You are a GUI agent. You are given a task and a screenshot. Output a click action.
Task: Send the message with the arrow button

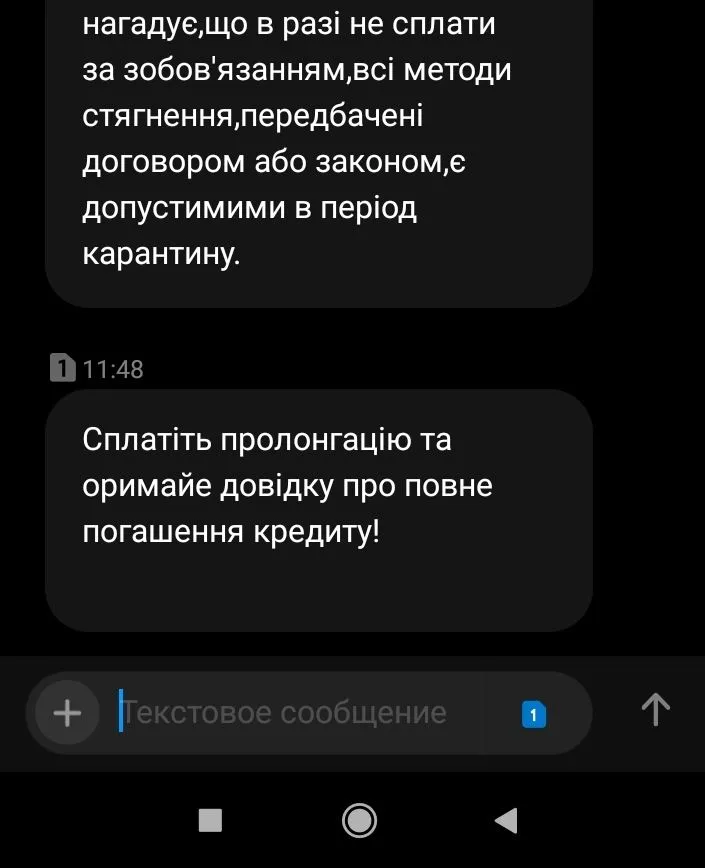tap(655, 710)
